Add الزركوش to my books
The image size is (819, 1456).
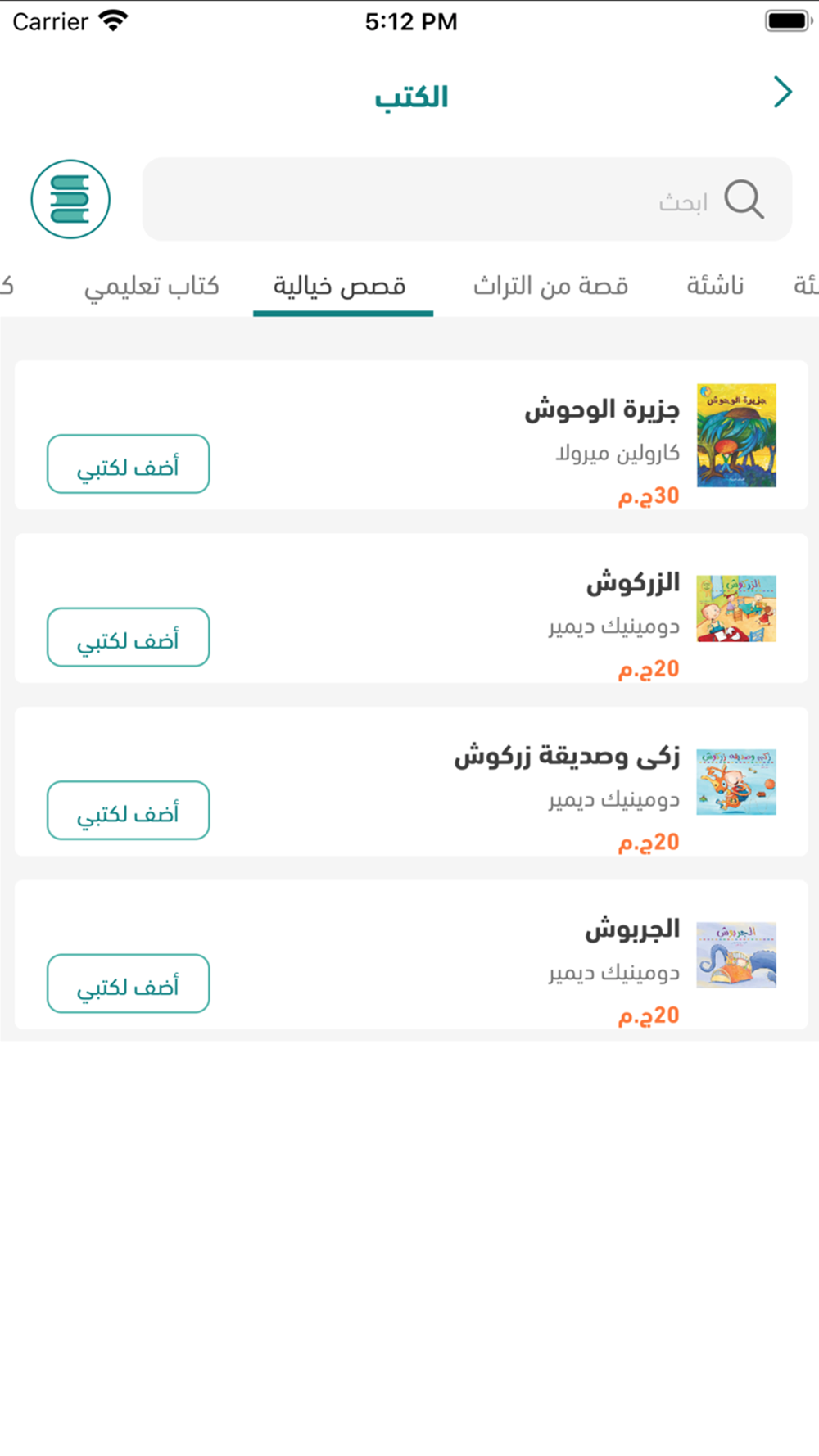pos(129,637)
